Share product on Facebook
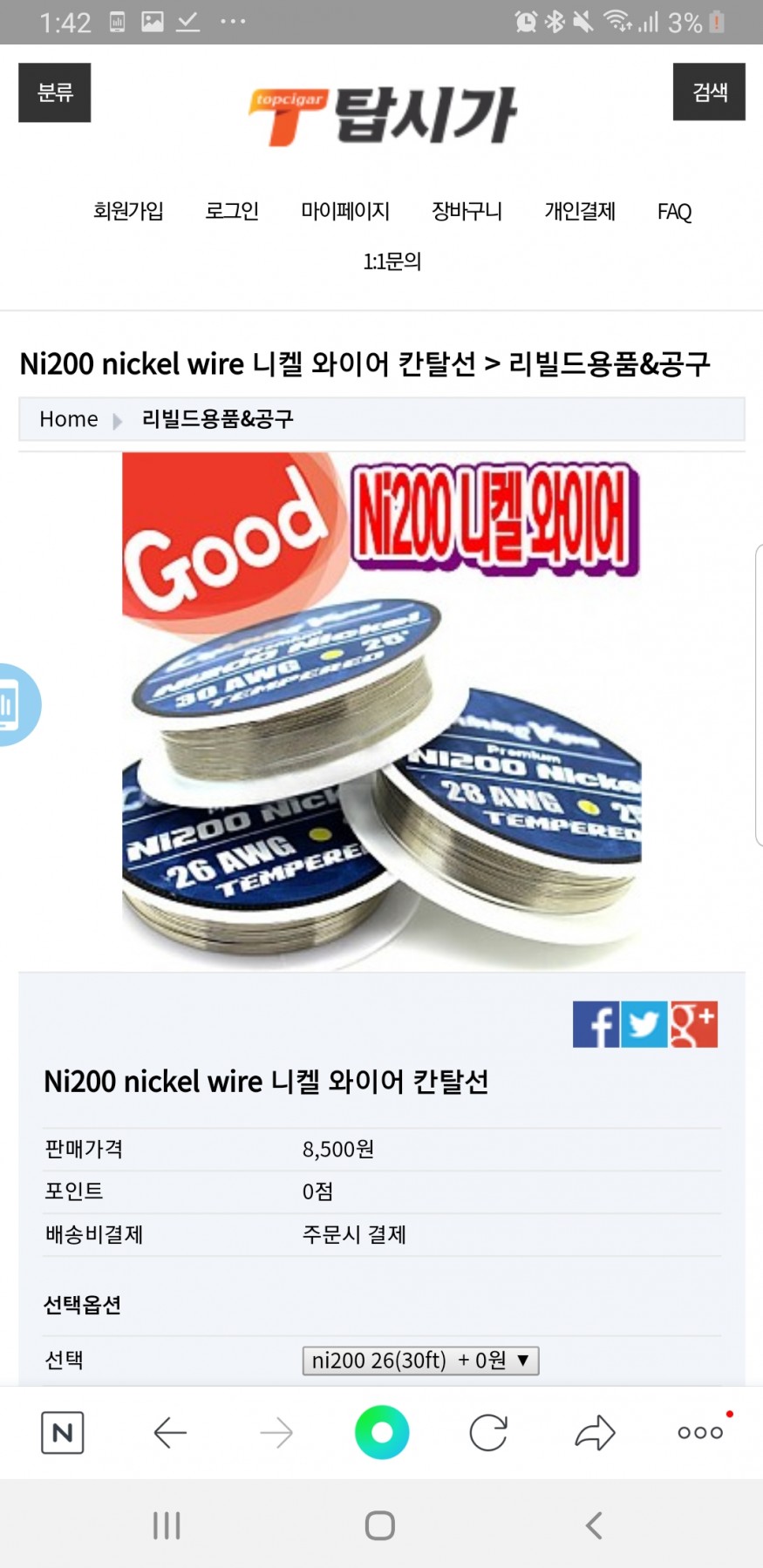 point(596,1024)
